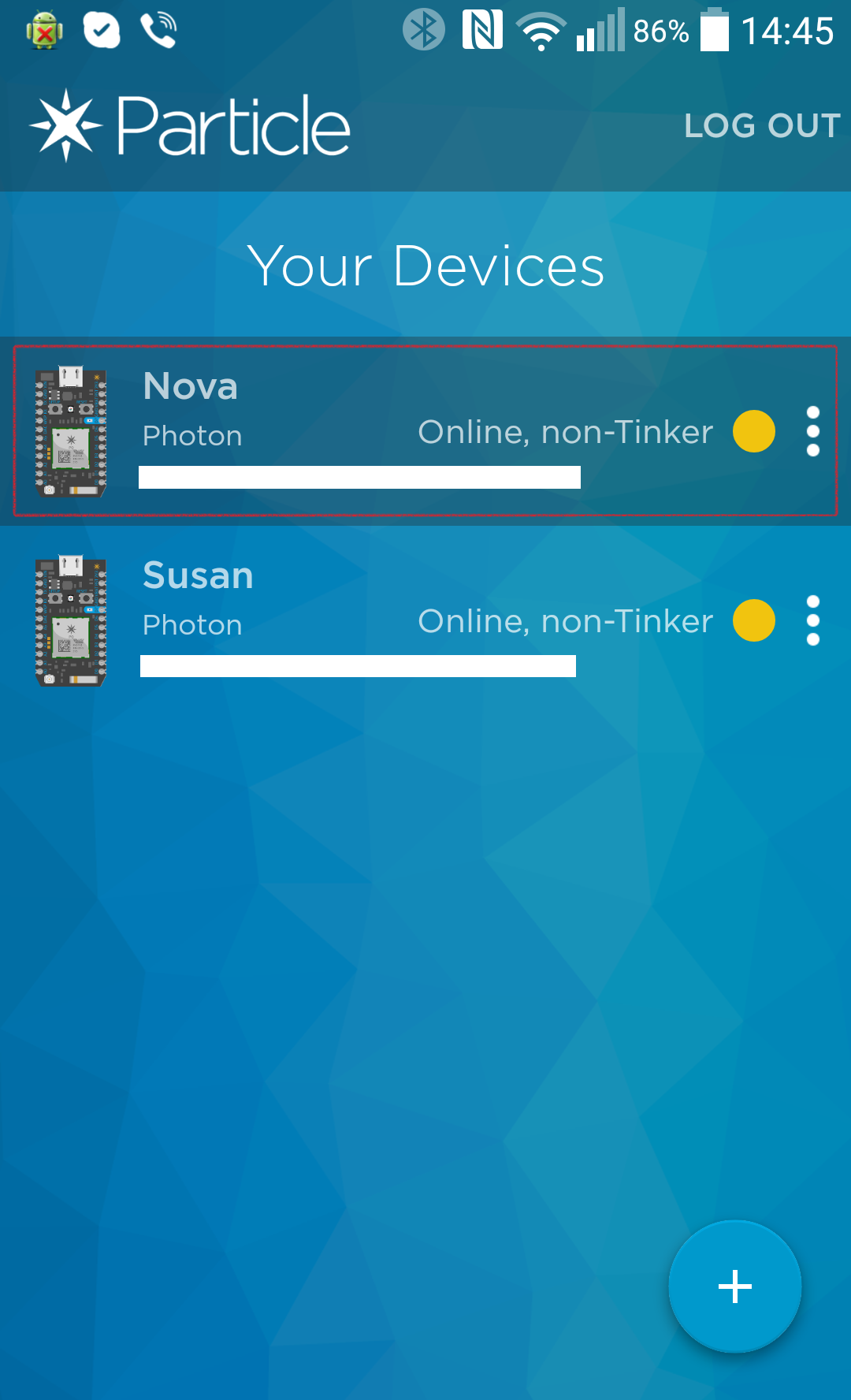Tap the LOG OUT button
851x1400 pixels.
pos(761,126)
